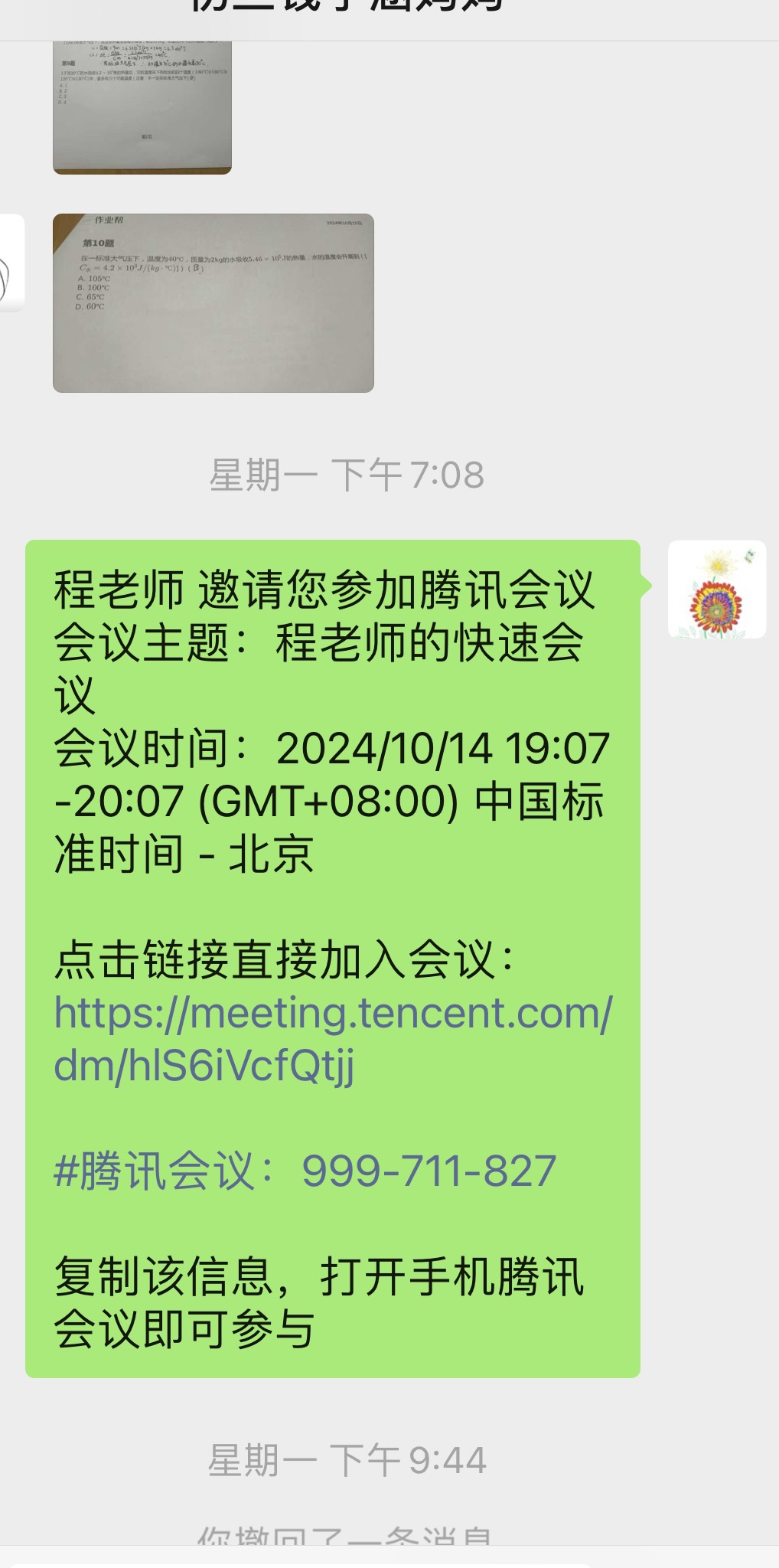Tap the meeting number 999-711-827

point(429,1171)
